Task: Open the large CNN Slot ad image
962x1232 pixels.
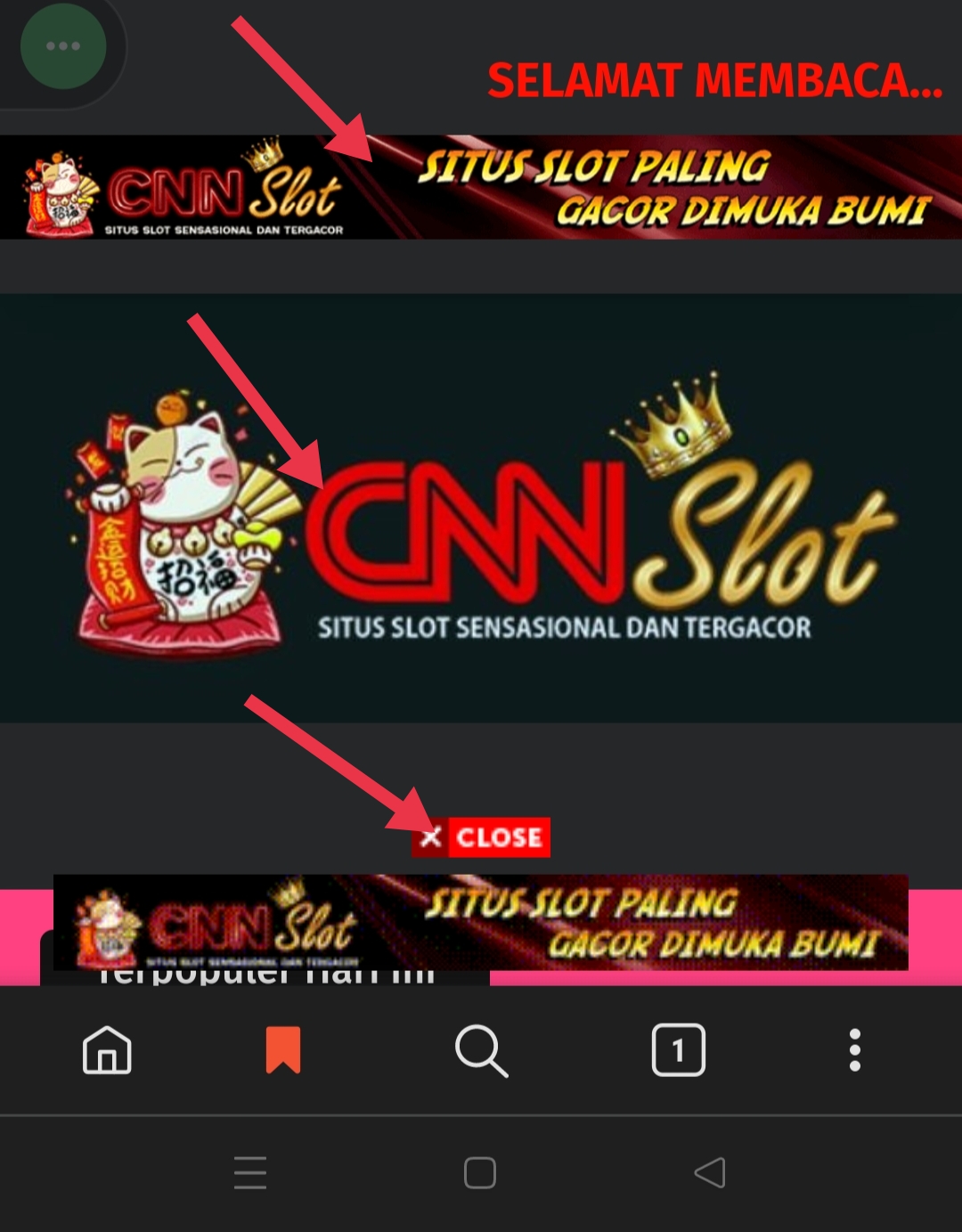Action: [x=481, y=508]
